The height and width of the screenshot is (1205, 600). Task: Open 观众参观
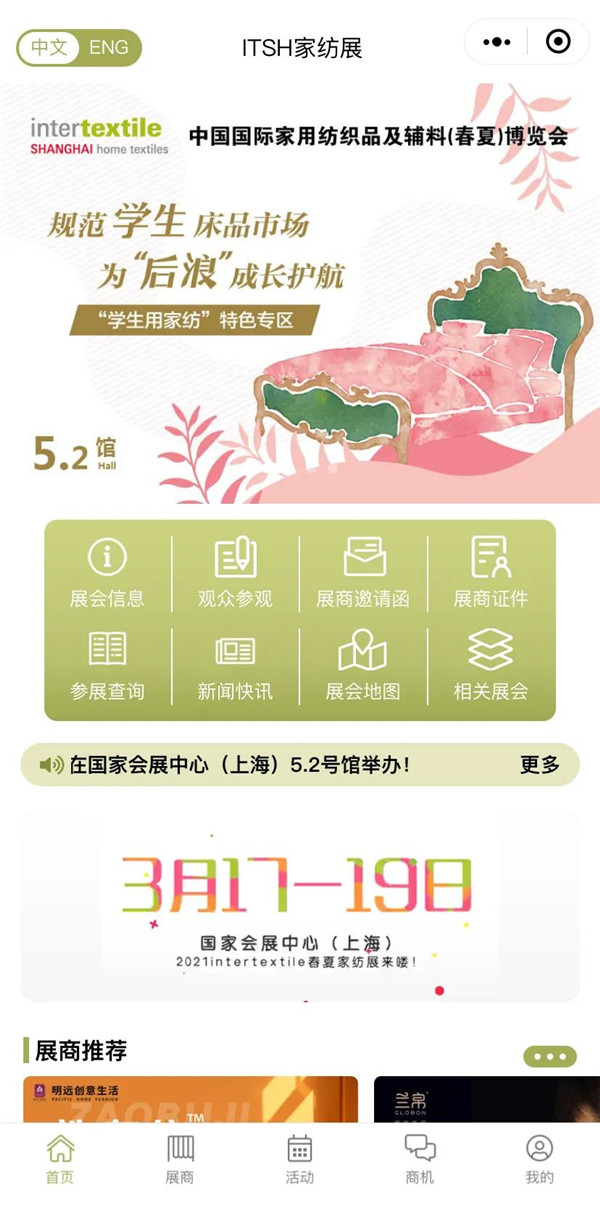tap(235, 574)
